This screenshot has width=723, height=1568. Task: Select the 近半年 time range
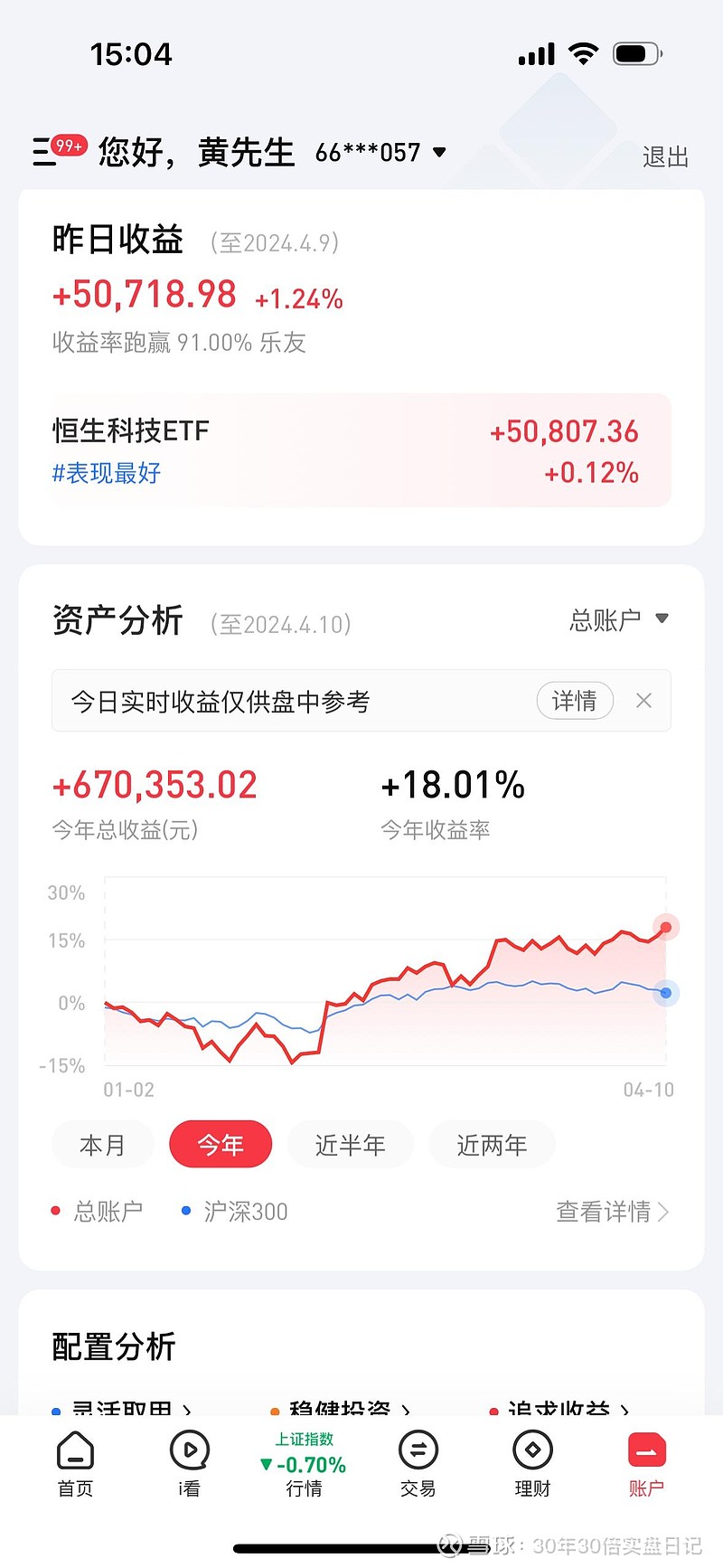[351, 1144]
